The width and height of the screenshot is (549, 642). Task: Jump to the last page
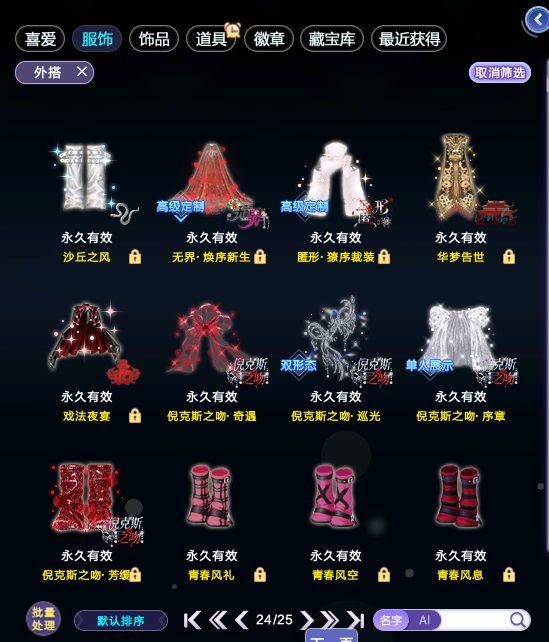[356, 620]
